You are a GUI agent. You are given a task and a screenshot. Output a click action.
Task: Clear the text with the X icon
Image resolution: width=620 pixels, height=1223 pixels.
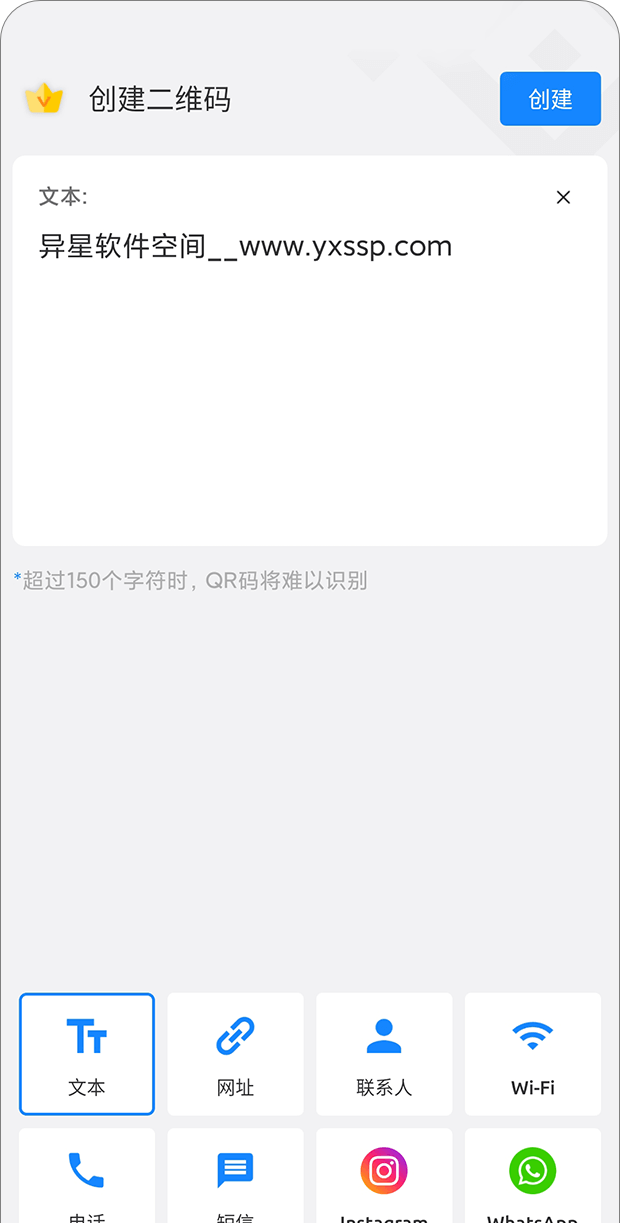click(563, 197)
